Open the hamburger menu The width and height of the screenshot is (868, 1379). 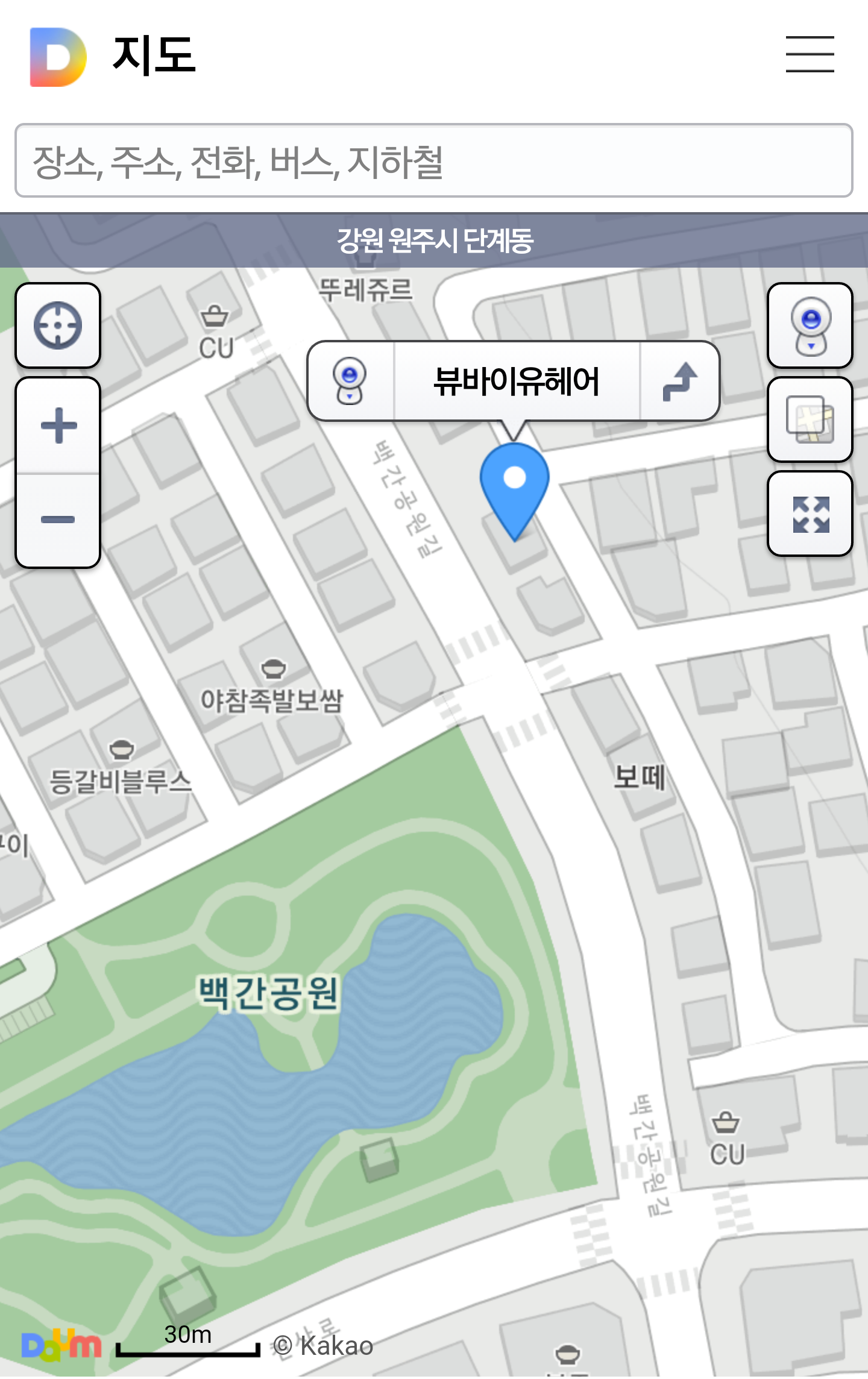pos(810,54)
